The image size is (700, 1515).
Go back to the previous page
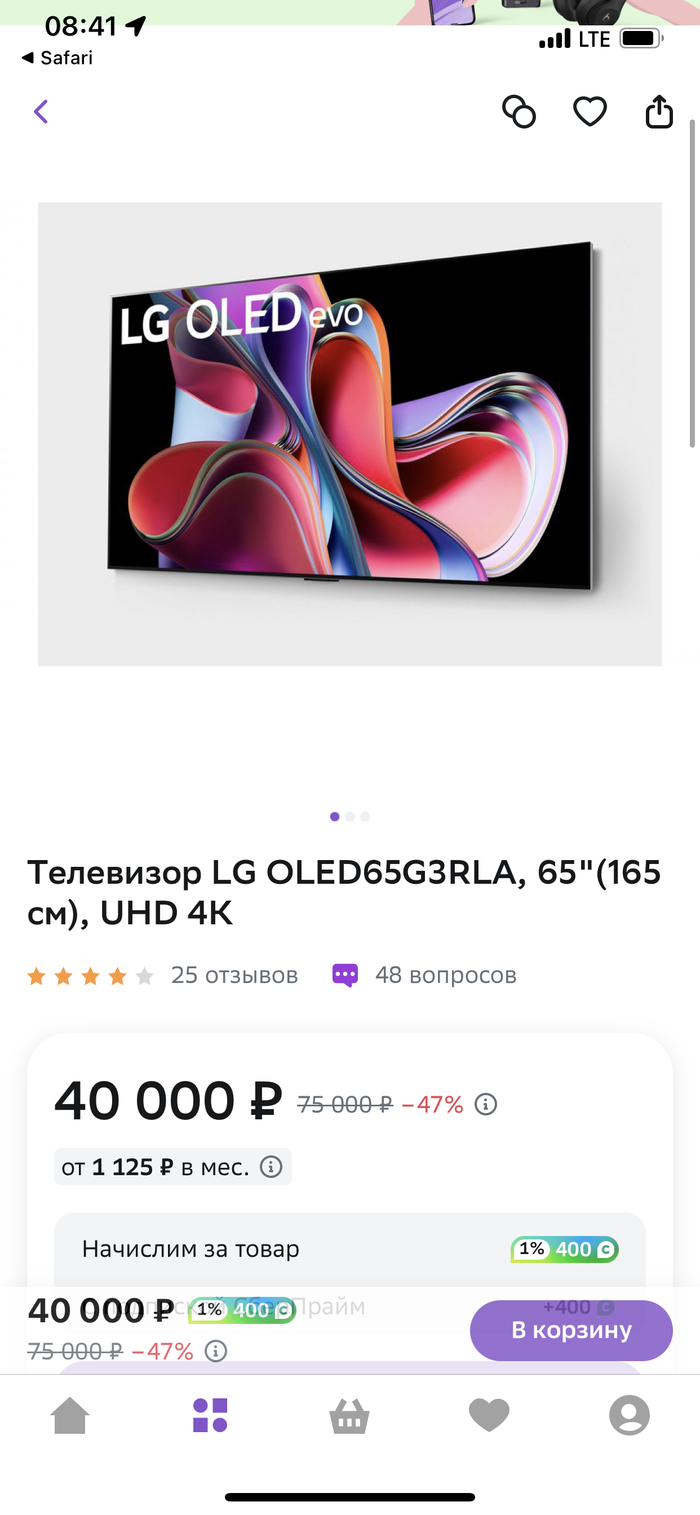click(41, 111)
